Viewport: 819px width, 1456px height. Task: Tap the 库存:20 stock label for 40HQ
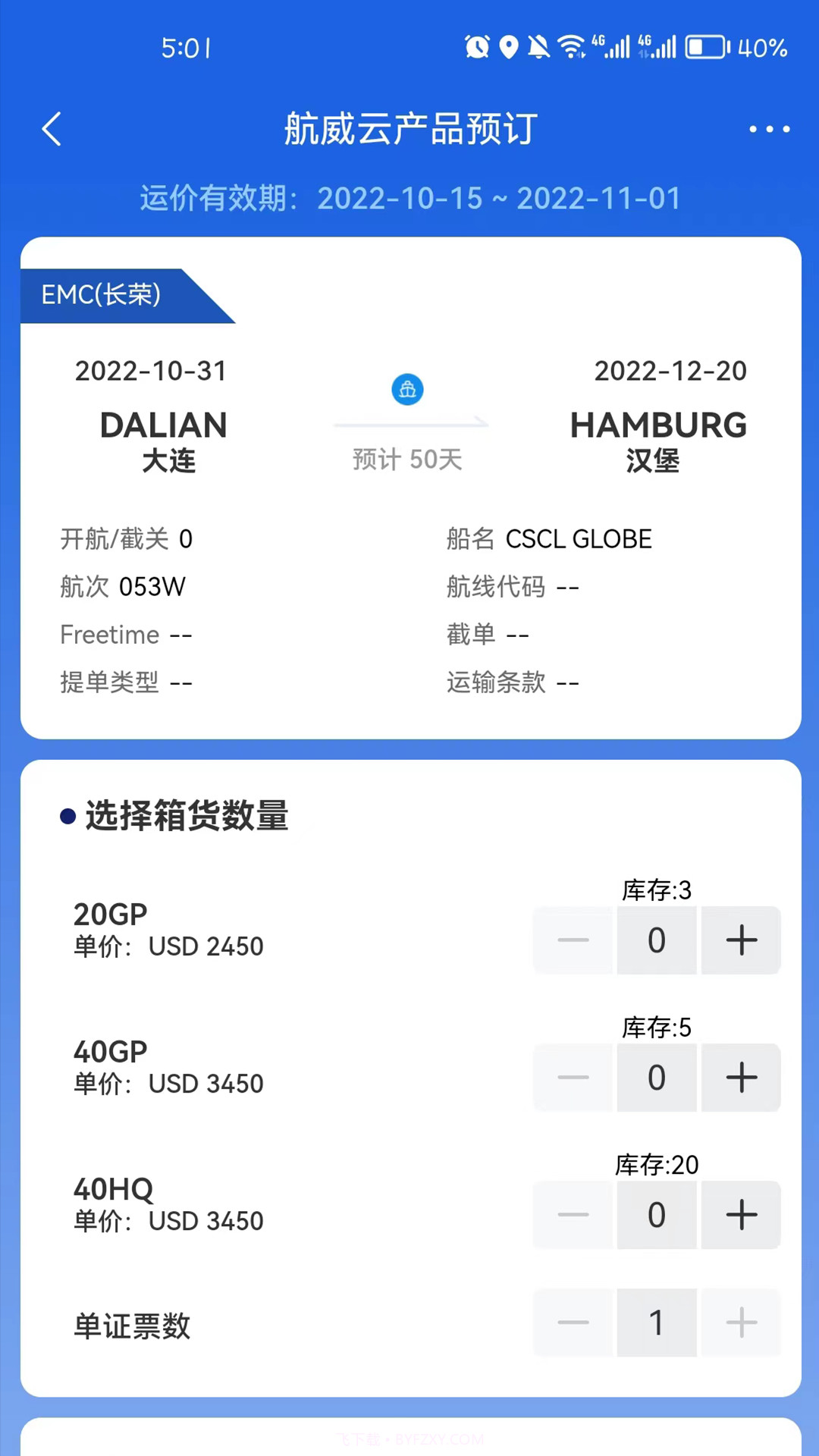point(657,1165)
